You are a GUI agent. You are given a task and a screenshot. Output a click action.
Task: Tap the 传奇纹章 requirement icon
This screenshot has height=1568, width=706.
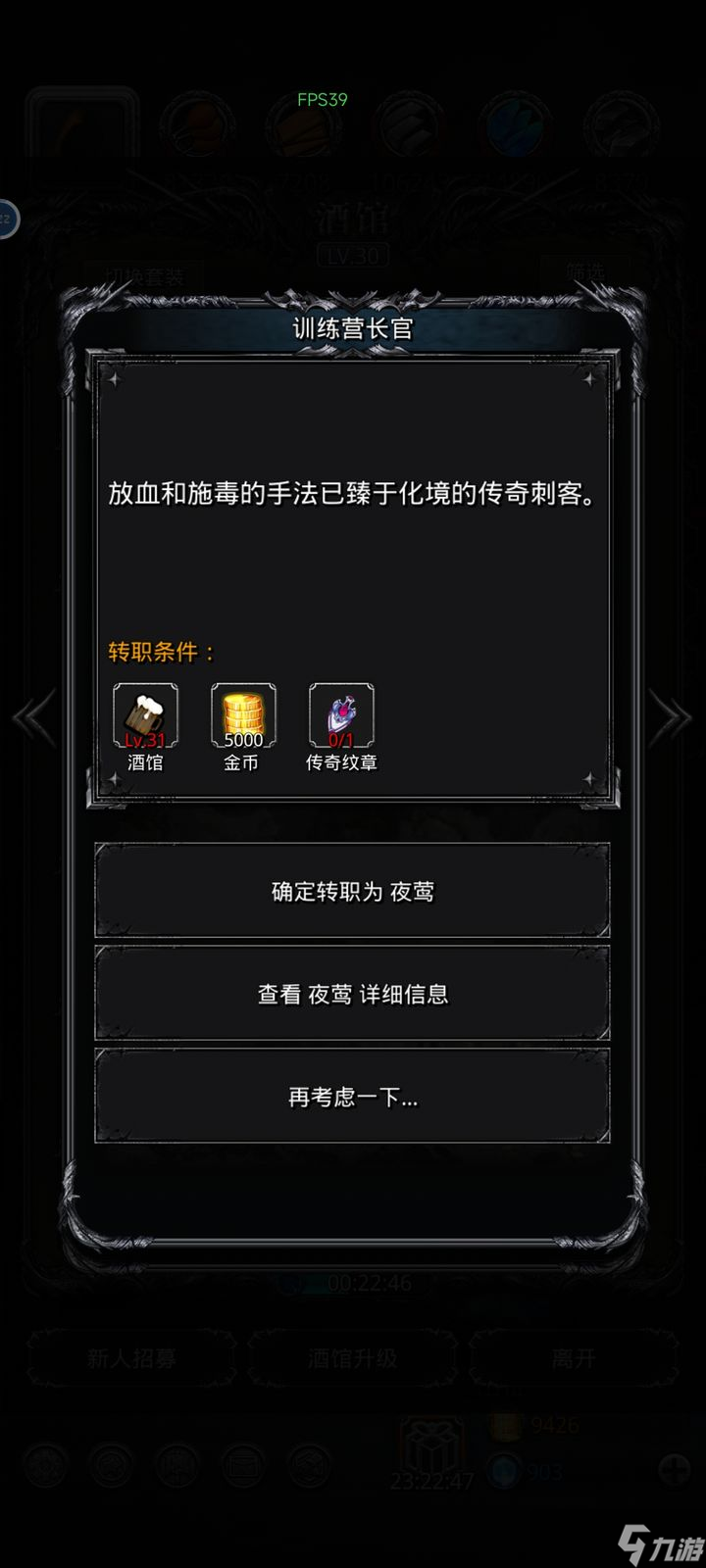[340, 716]
